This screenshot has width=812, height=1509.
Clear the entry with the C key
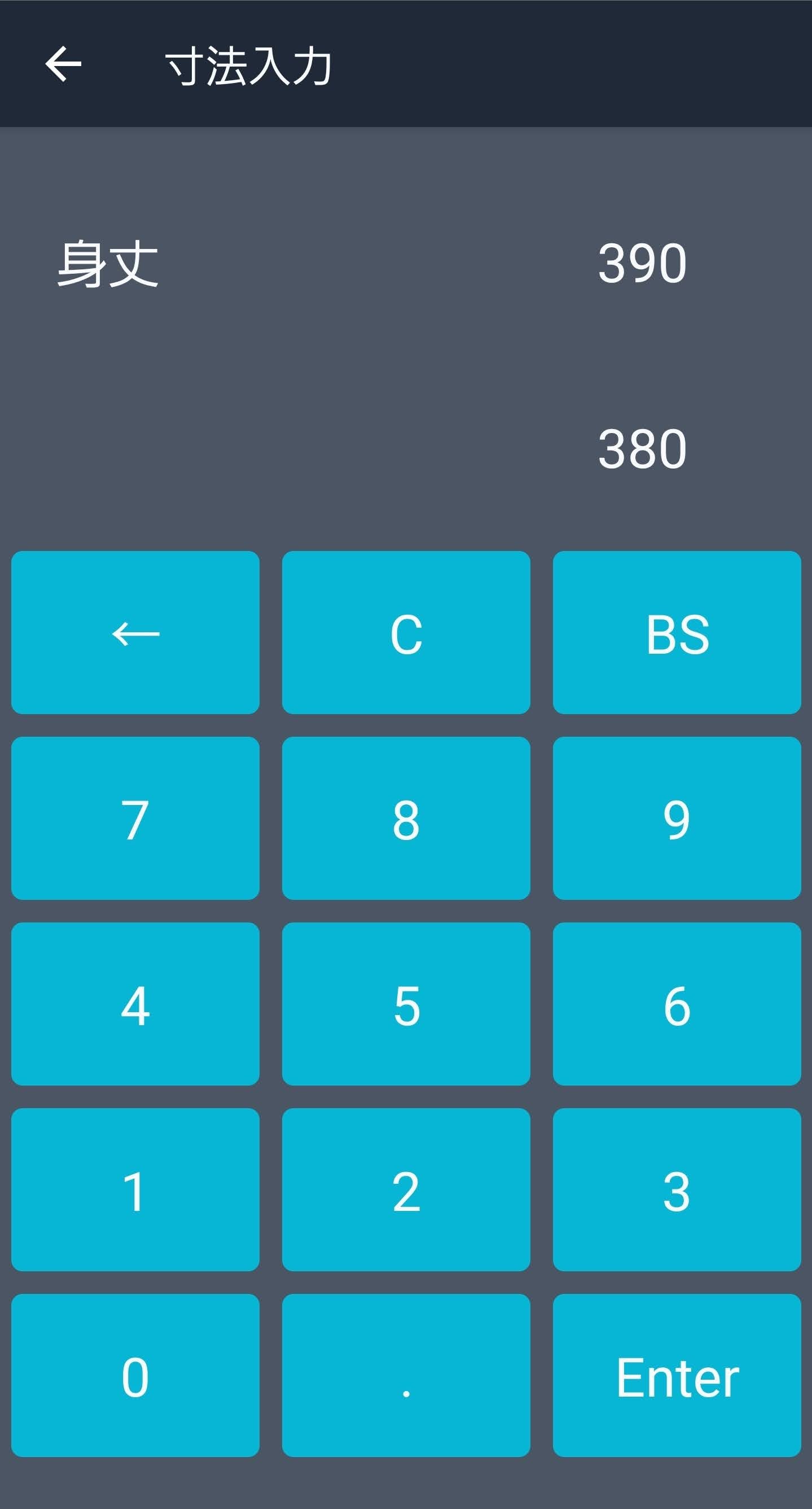tap(406, 633)
